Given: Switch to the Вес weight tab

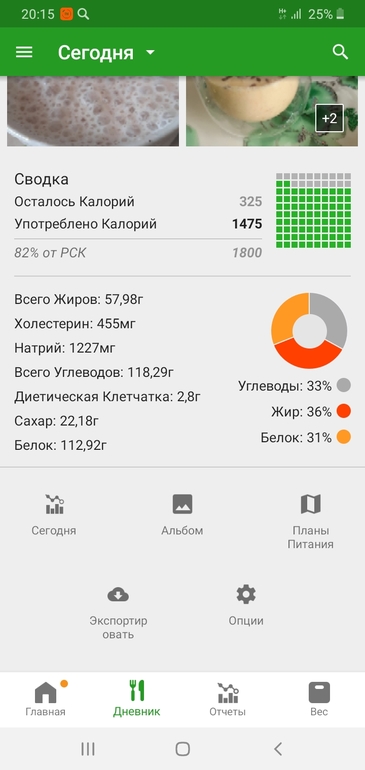Looking at the screenshot, I should point(319,698).
